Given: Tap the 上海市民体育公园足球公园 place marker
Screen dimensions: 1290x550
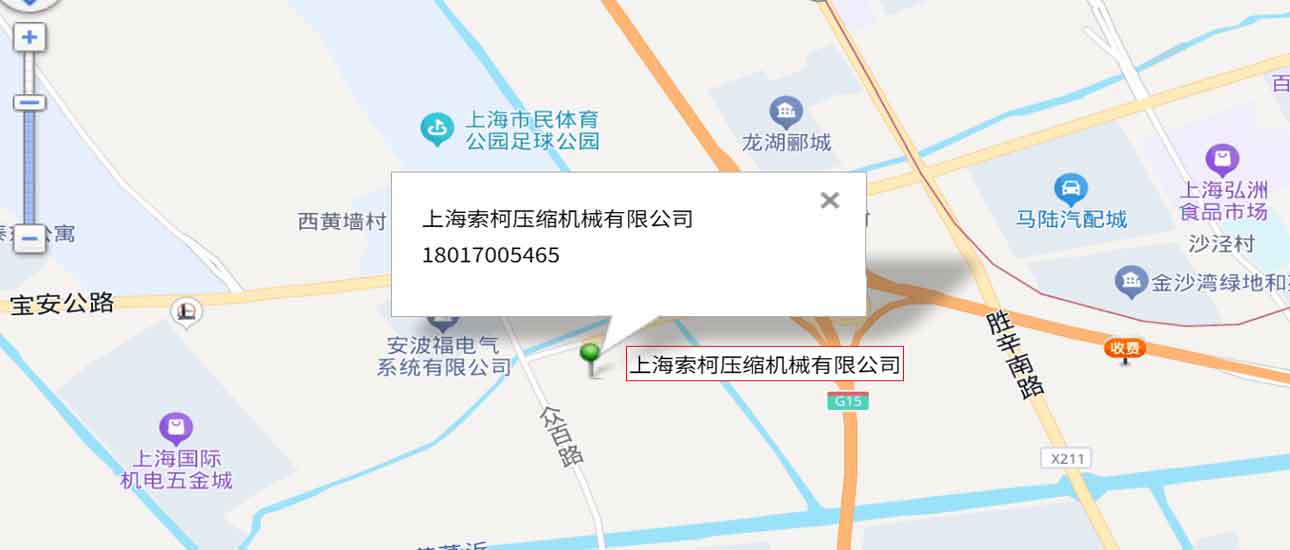Looking at the screenshot, I should click(x=437, y=129).
